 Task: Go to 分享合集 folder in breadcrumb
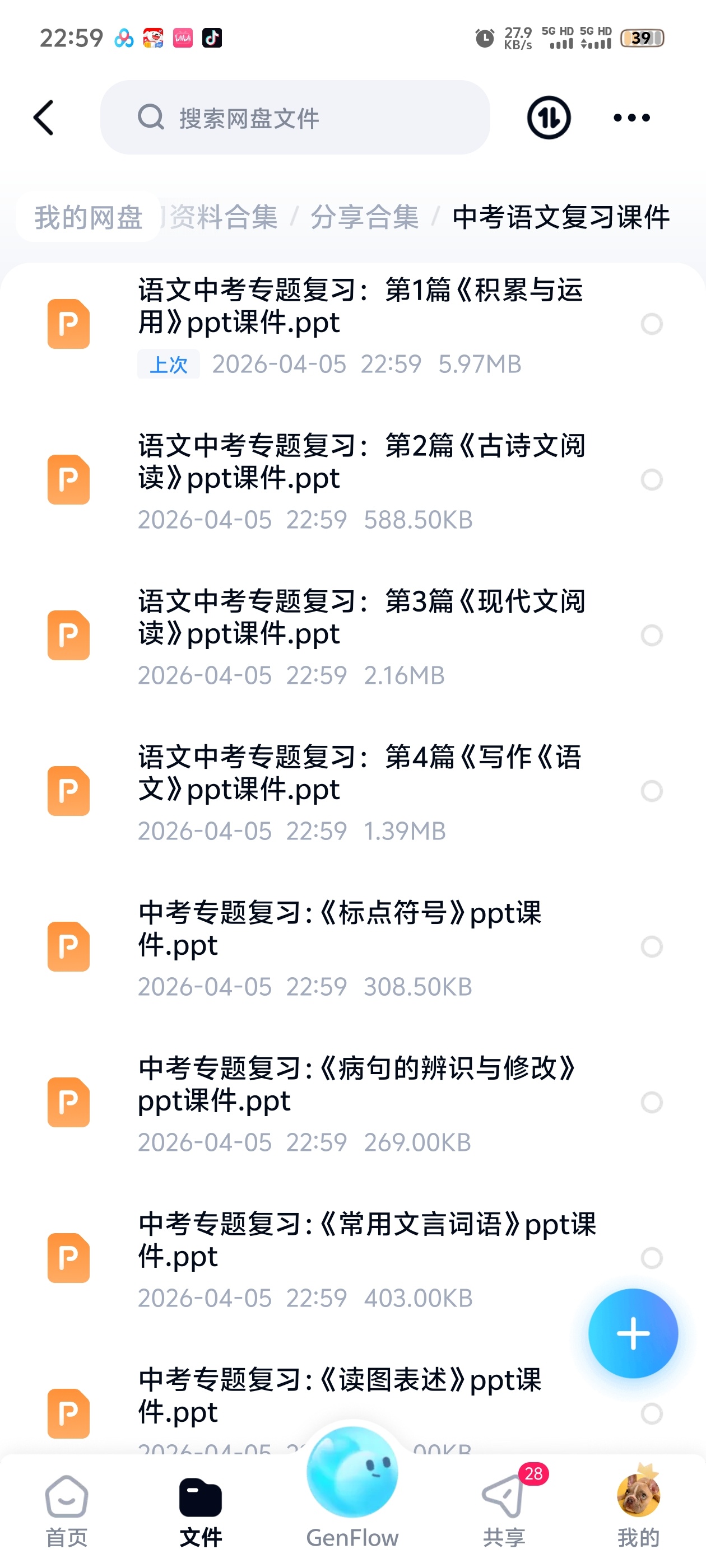(x=364, y=217)
